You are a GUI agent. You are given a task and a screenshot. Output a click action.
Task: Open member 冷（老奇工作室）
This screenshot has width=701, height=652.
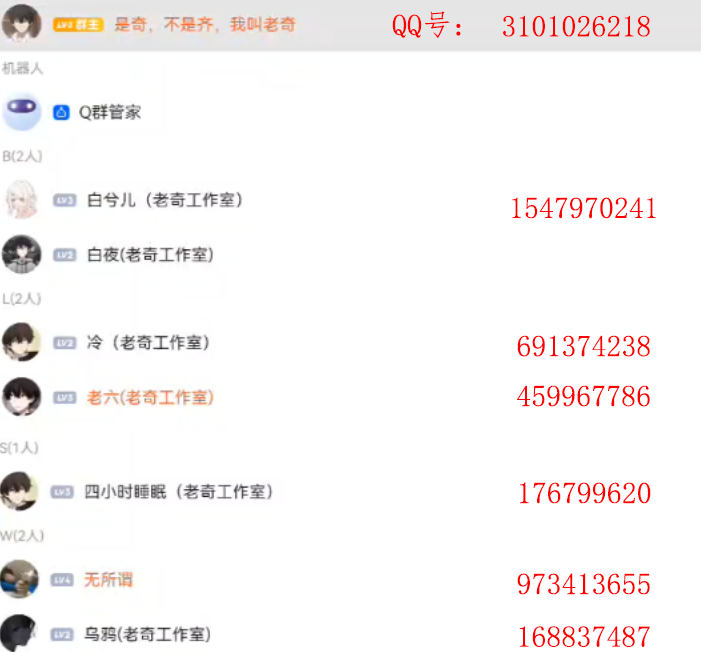click(147, 343)
